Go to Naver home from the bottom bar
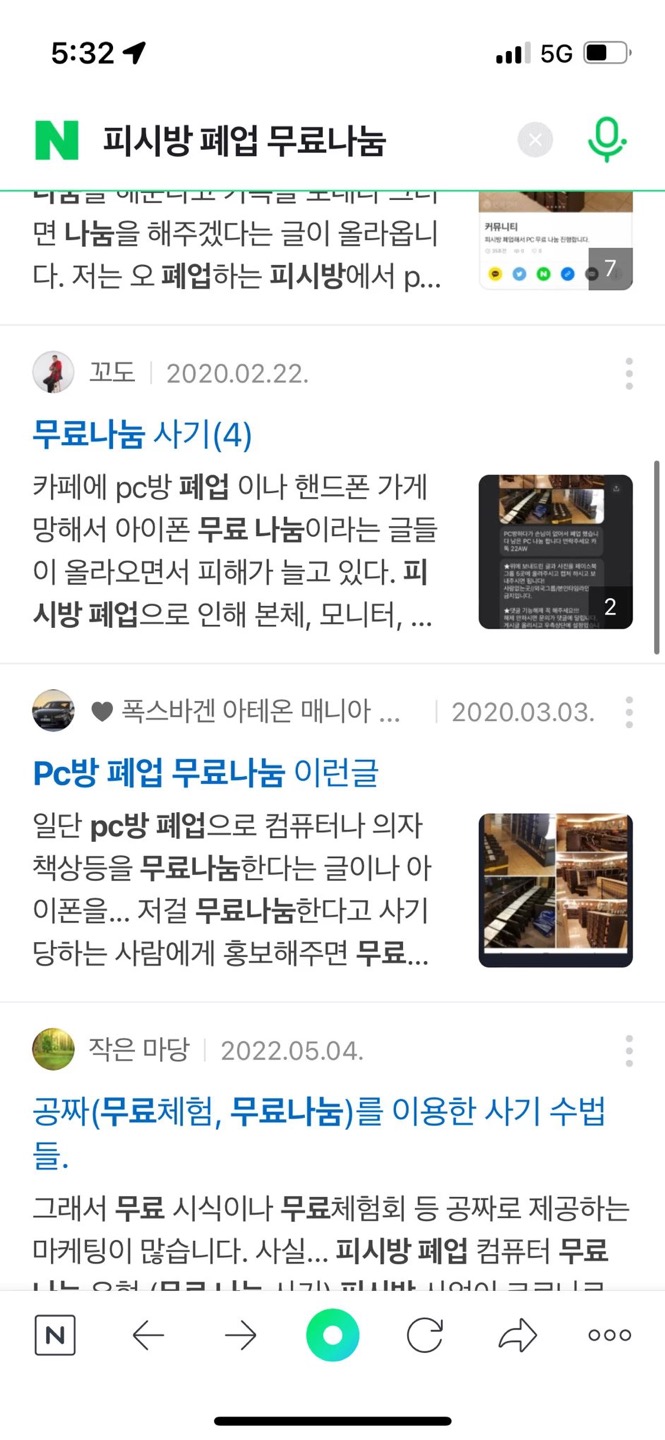 point(55,1335)
